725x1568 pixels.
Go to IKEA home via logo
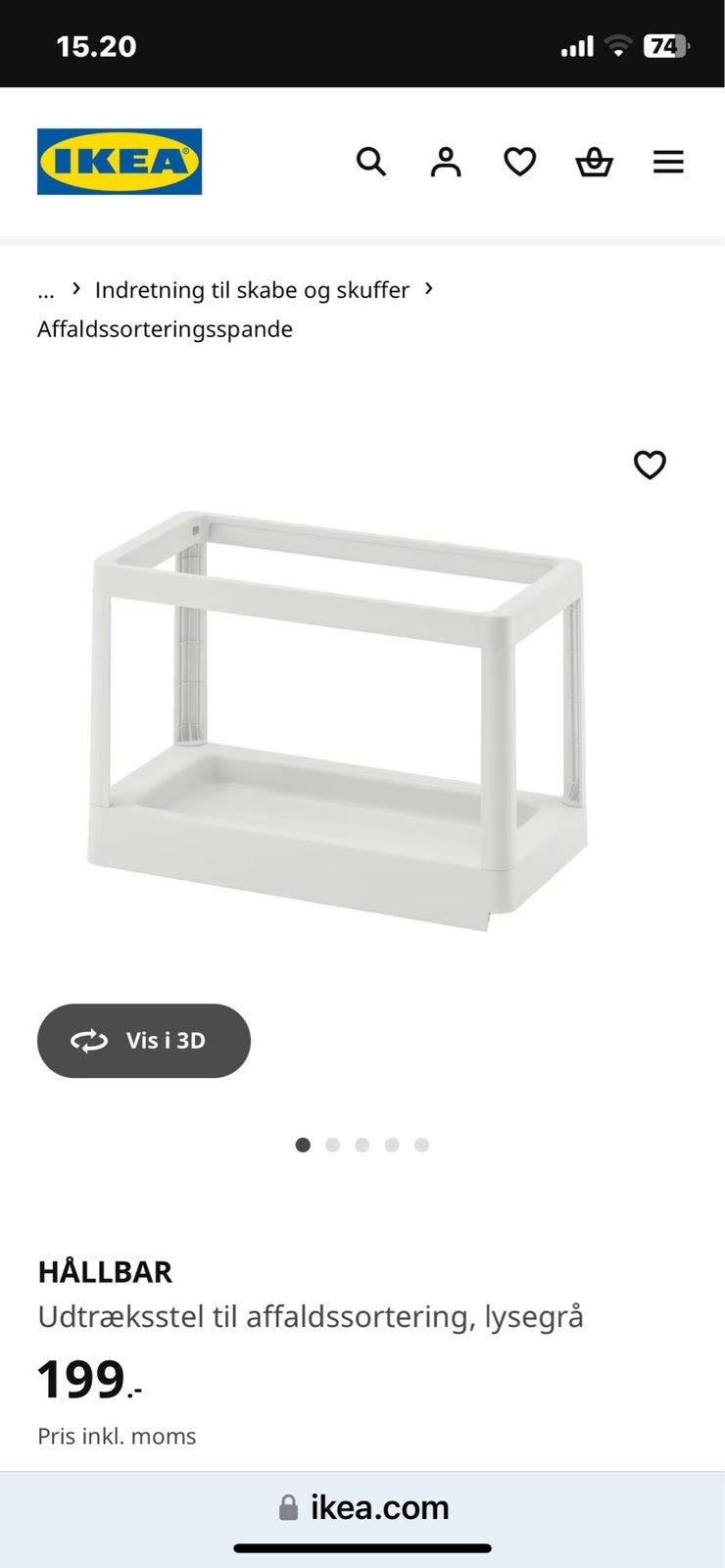(x=120, y=162)
